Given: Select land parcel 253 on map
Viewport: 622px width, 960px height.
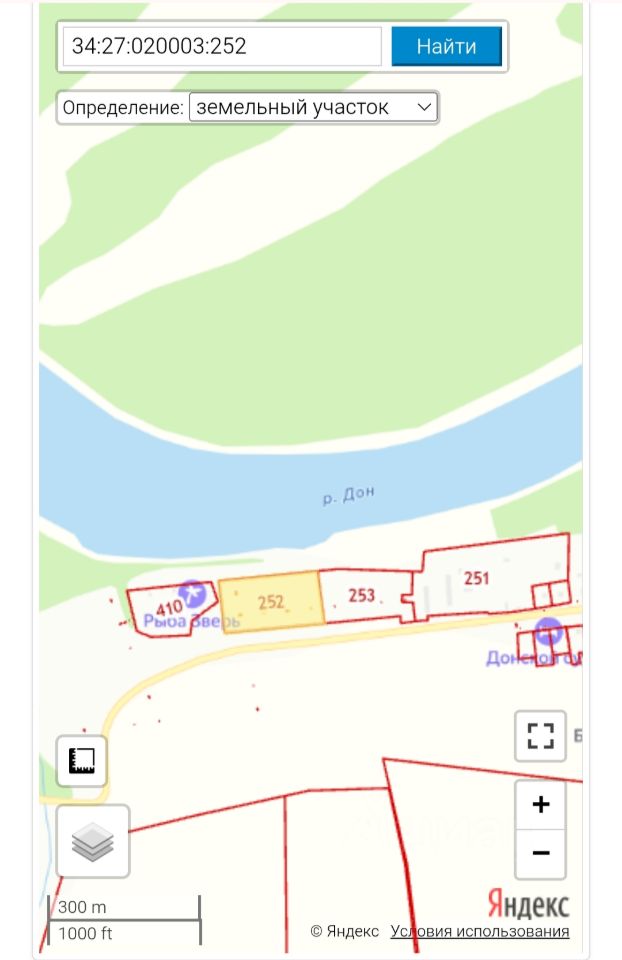Looking at the screenshot, I should (361, 596).
